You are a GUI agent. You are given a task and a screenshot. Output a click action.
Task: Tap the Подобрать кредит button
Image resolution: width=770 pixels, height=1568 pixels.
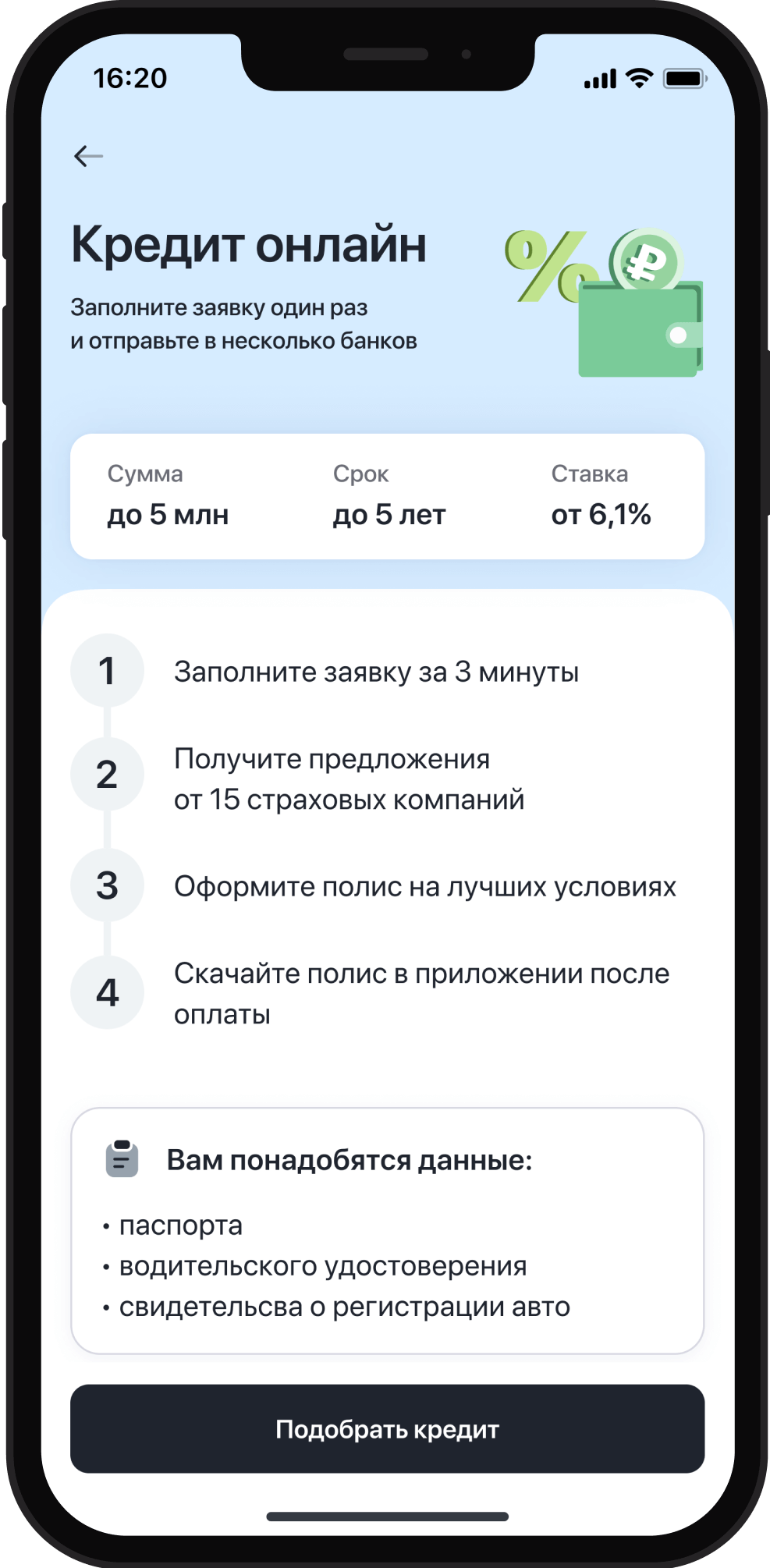(x=387, y=1428)
